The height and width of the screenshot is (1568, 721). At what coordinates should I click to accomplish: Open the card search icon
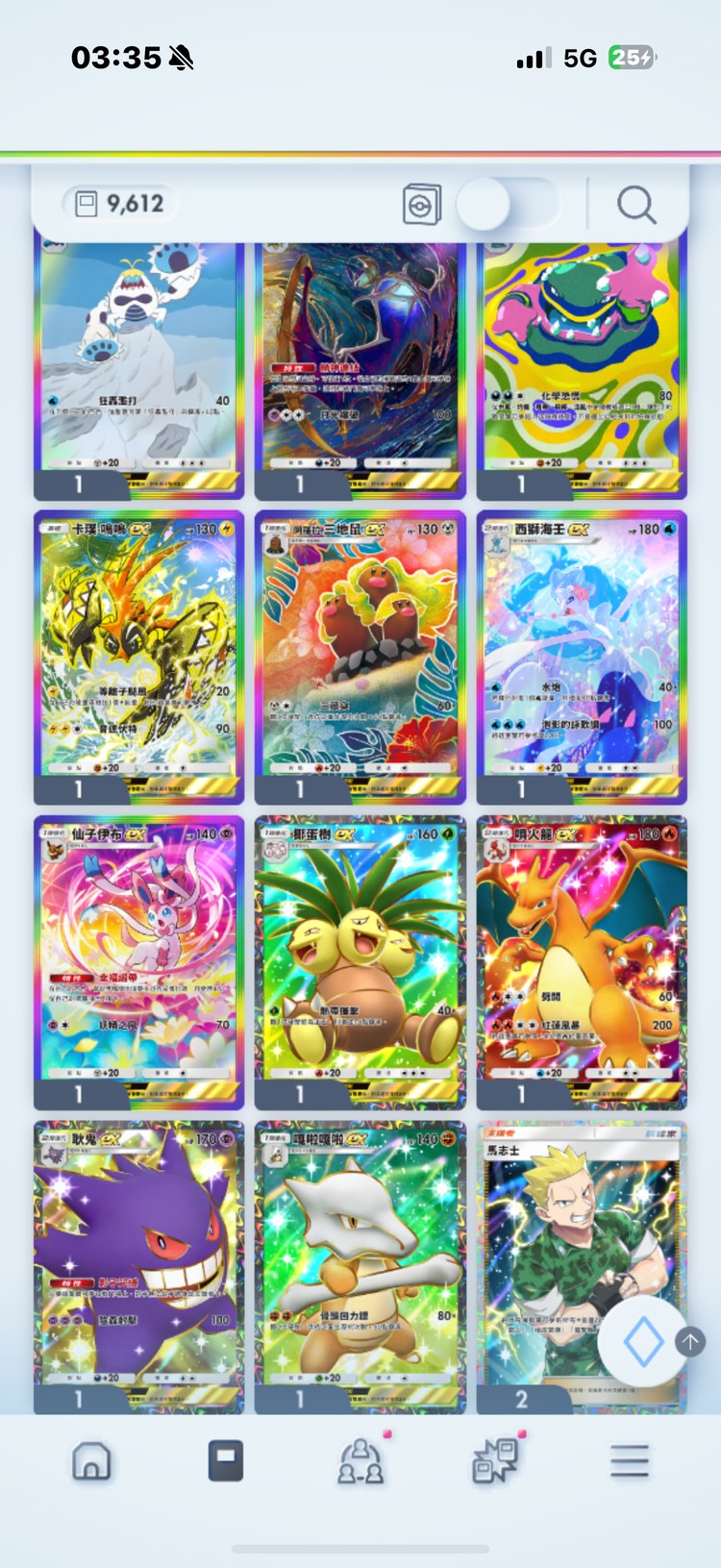coord(636,205)
